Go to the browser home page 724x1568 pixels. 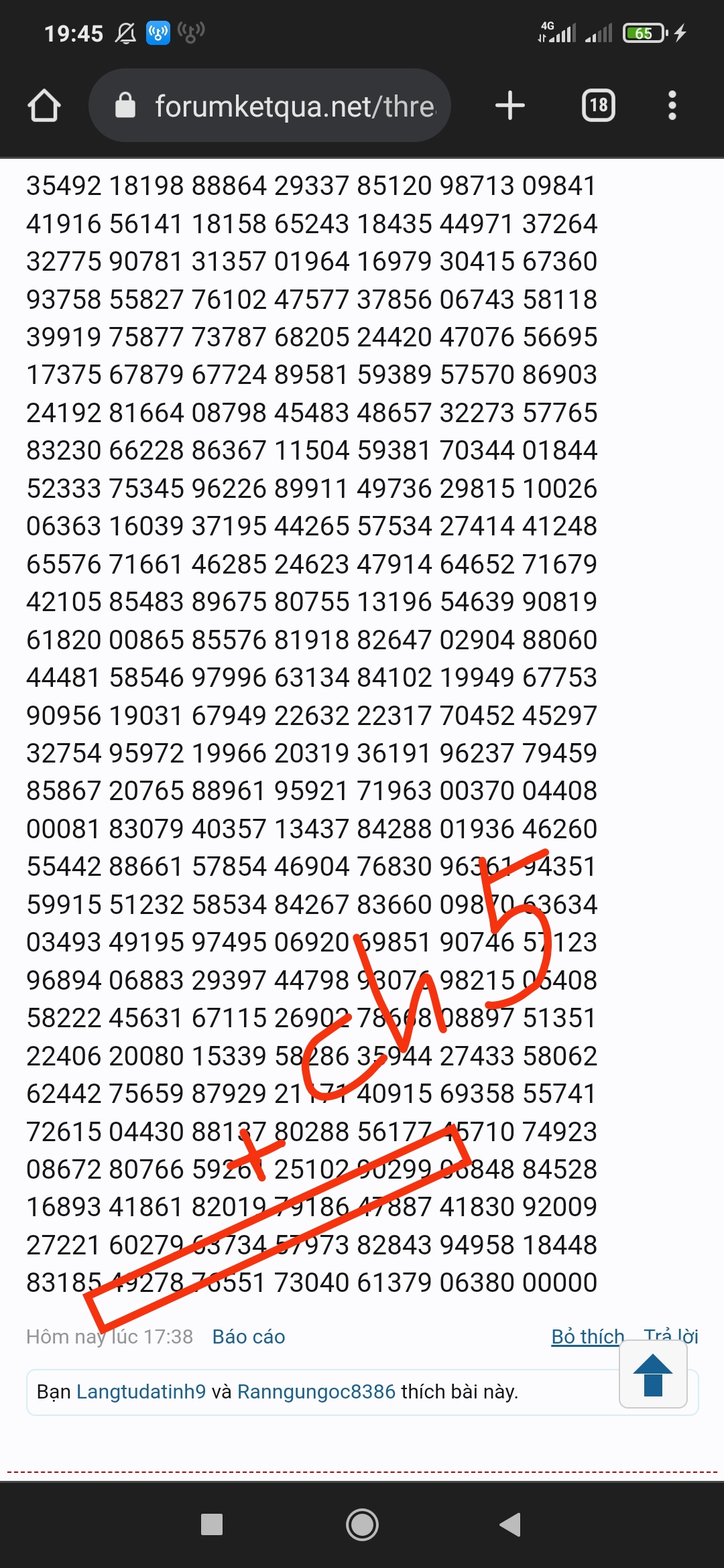[x=44, y=106]
